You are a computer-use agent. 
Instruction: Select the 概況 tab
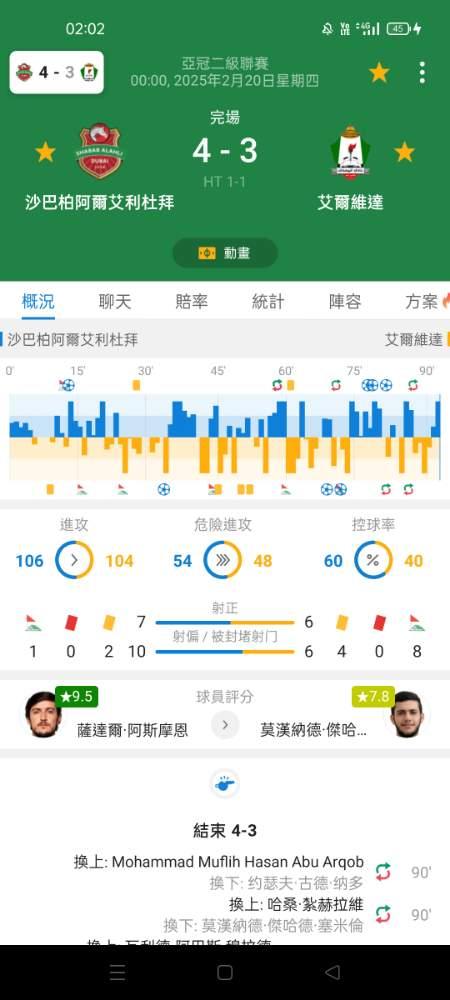[38, 301]
